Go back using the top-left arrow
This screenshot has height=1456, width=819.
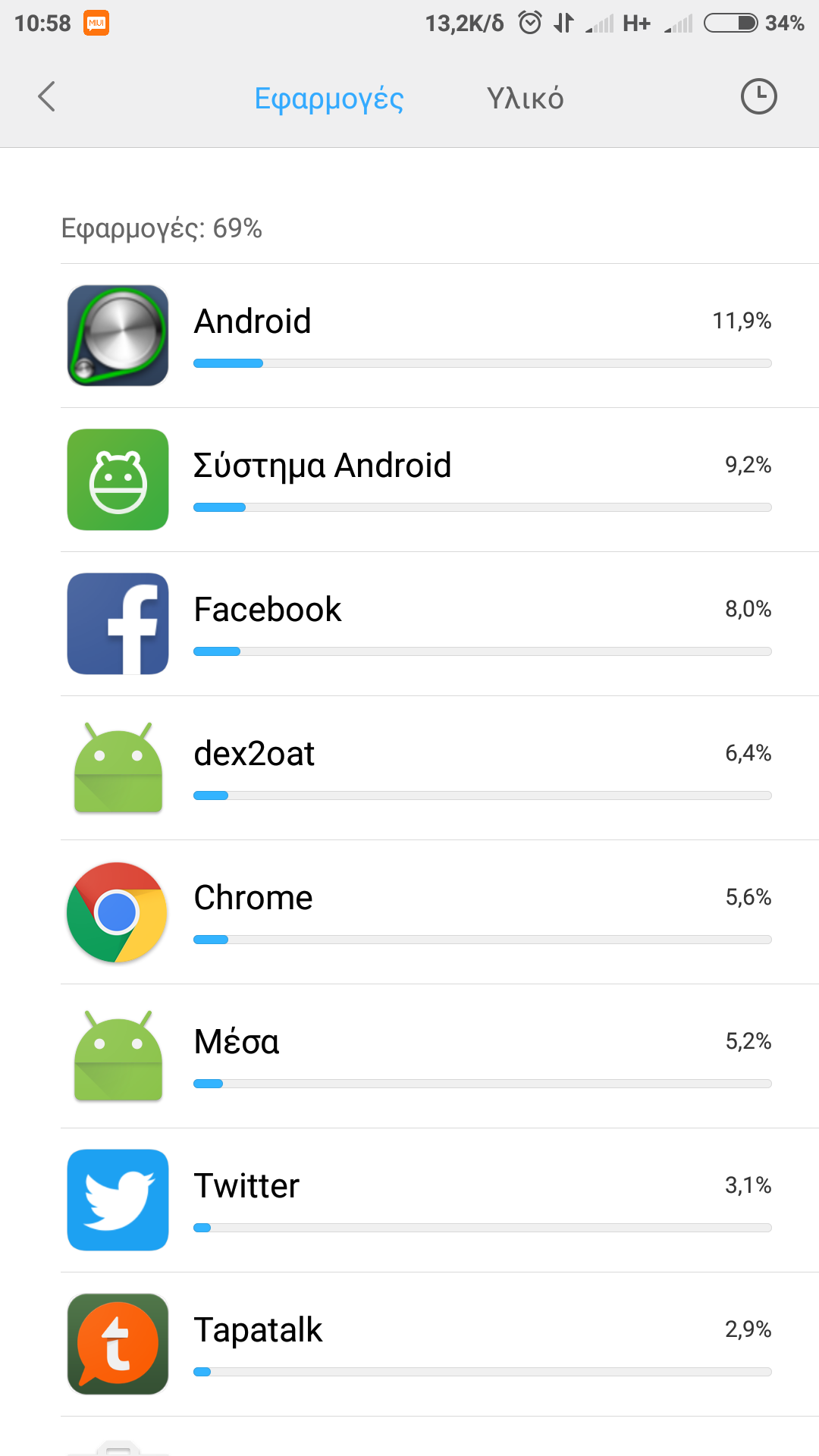pos(47,97)
